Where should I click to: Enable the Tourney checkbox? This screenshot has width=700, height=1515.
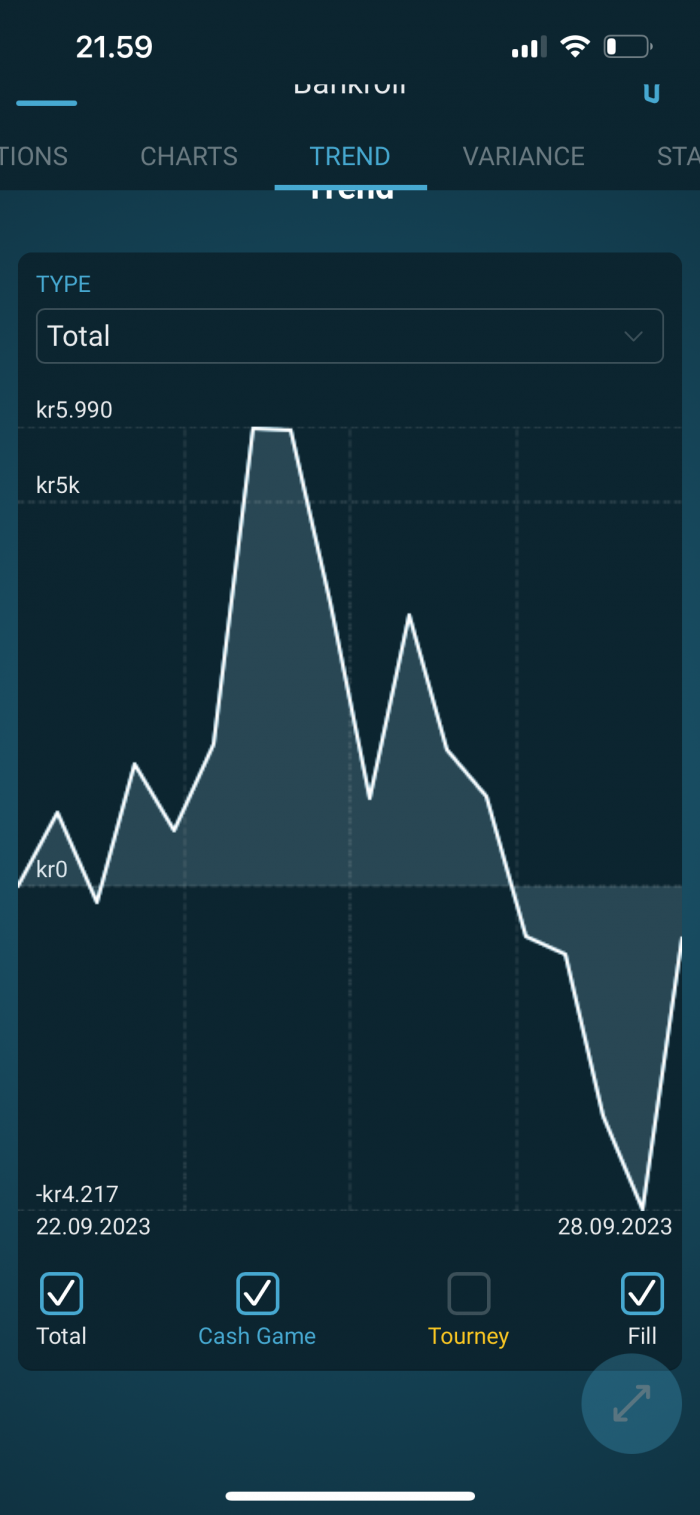click(x=469, y=1294)
